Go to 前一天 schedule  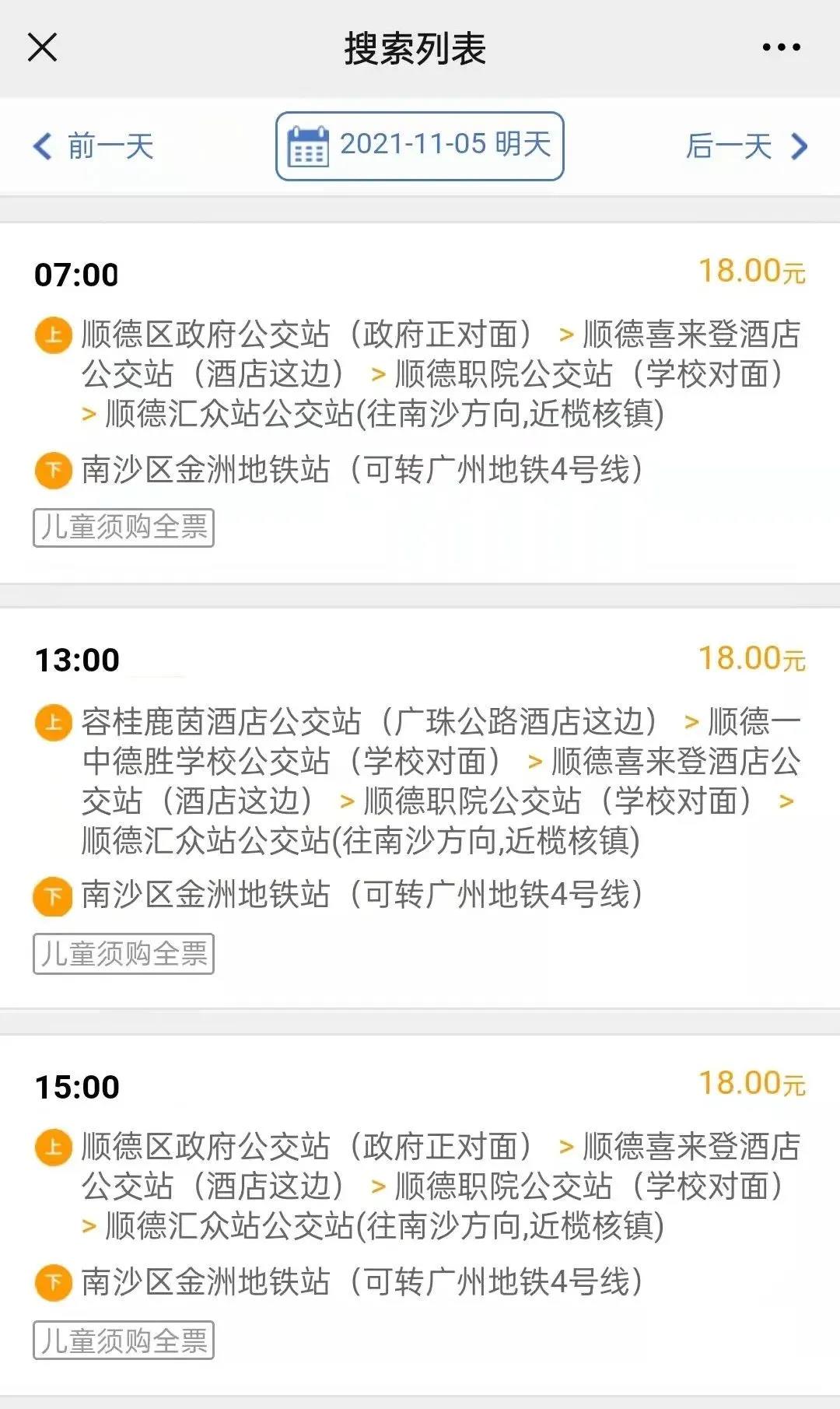coord(94,146)
